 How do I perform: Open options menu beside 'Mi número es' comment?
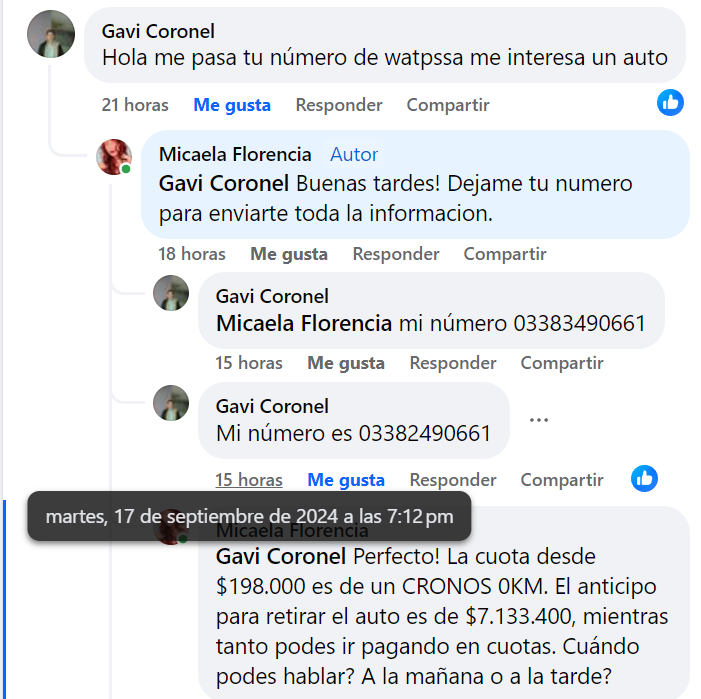pyautogui.click(x=539, y=420)
